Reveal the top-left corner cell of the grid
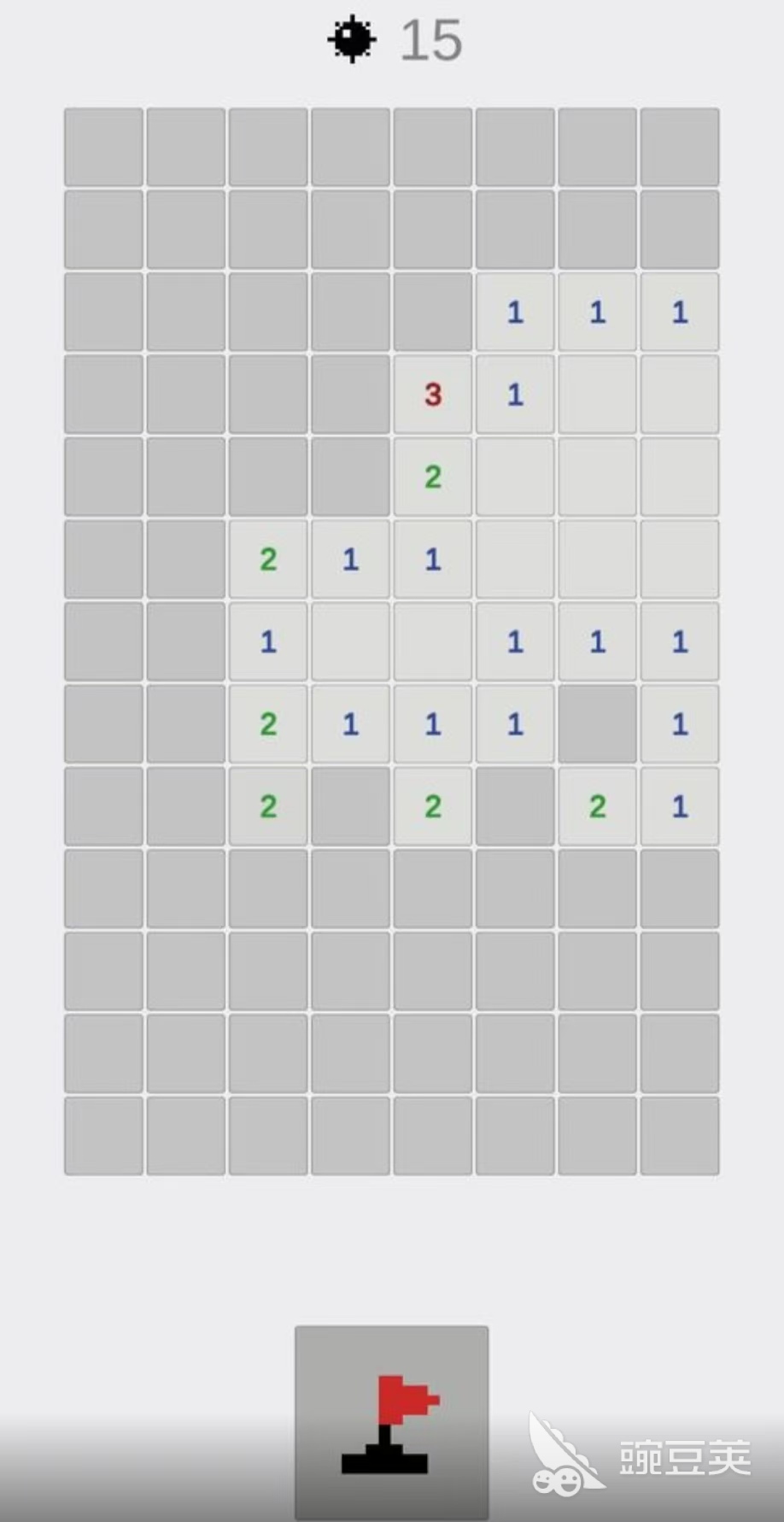 (103, 147)
